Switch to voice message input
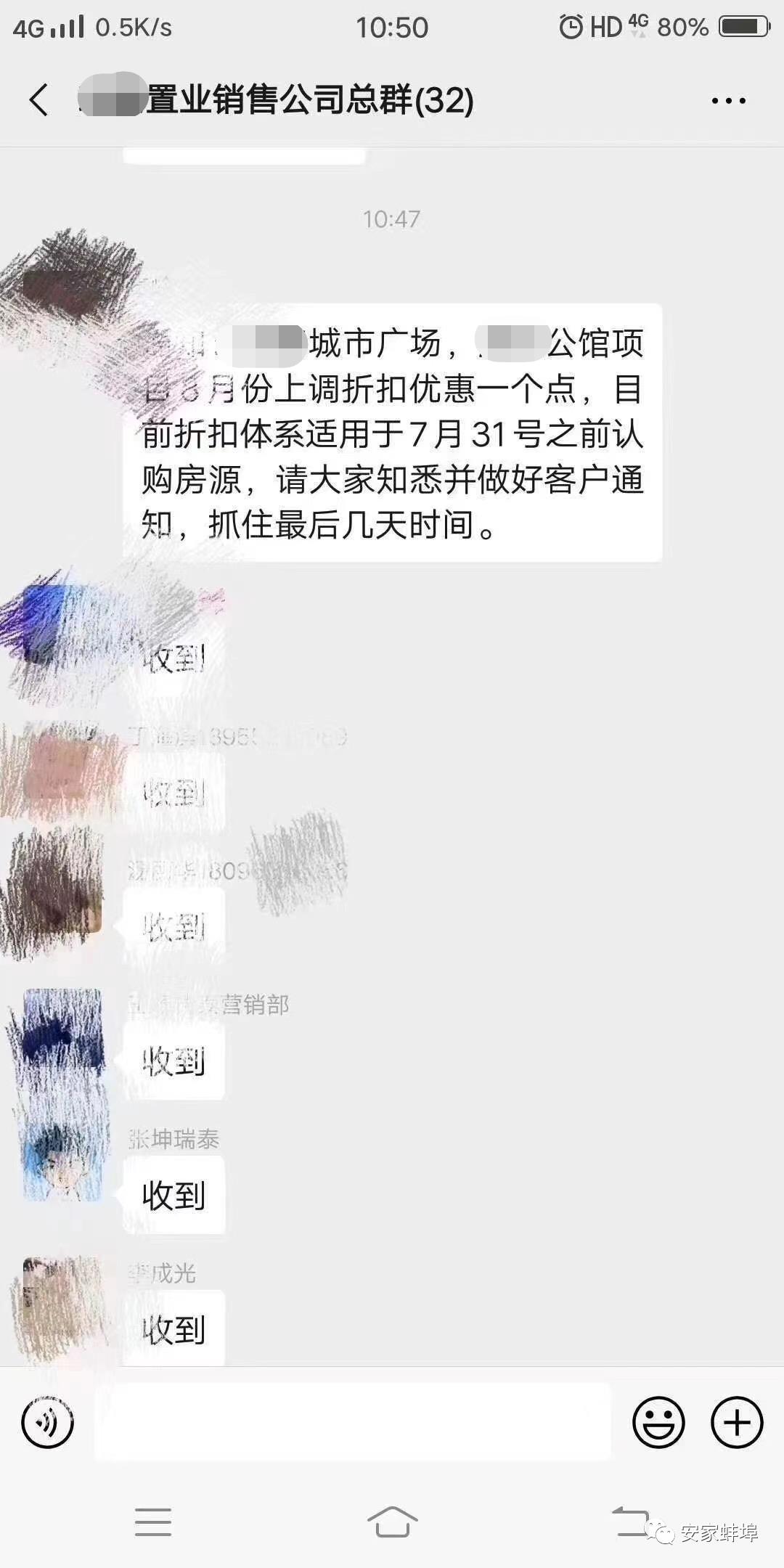The width and height of the screenshot is (784, 1568). click(x=48, y=1422)
